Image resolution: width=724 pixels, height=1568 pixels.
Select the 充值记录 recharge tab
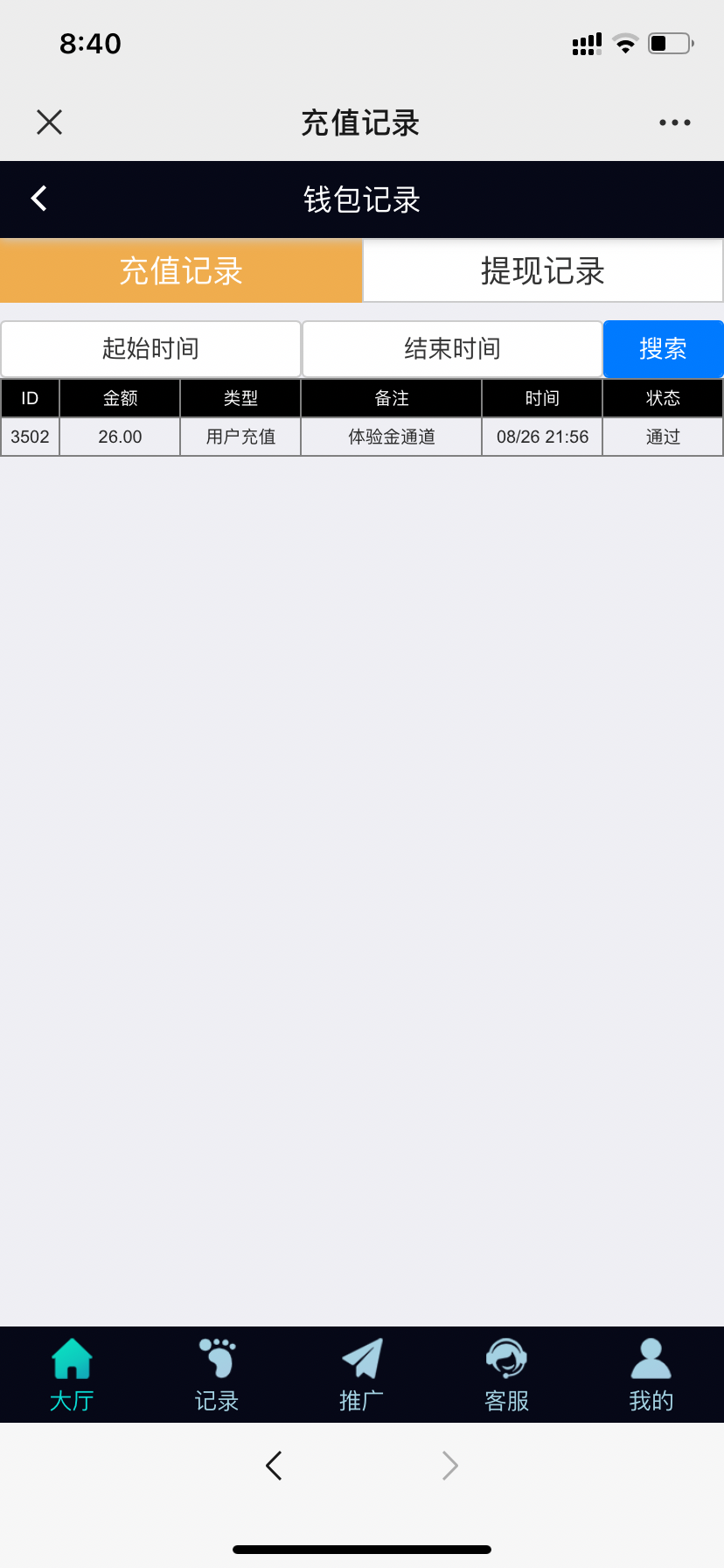tap(181, 270)
